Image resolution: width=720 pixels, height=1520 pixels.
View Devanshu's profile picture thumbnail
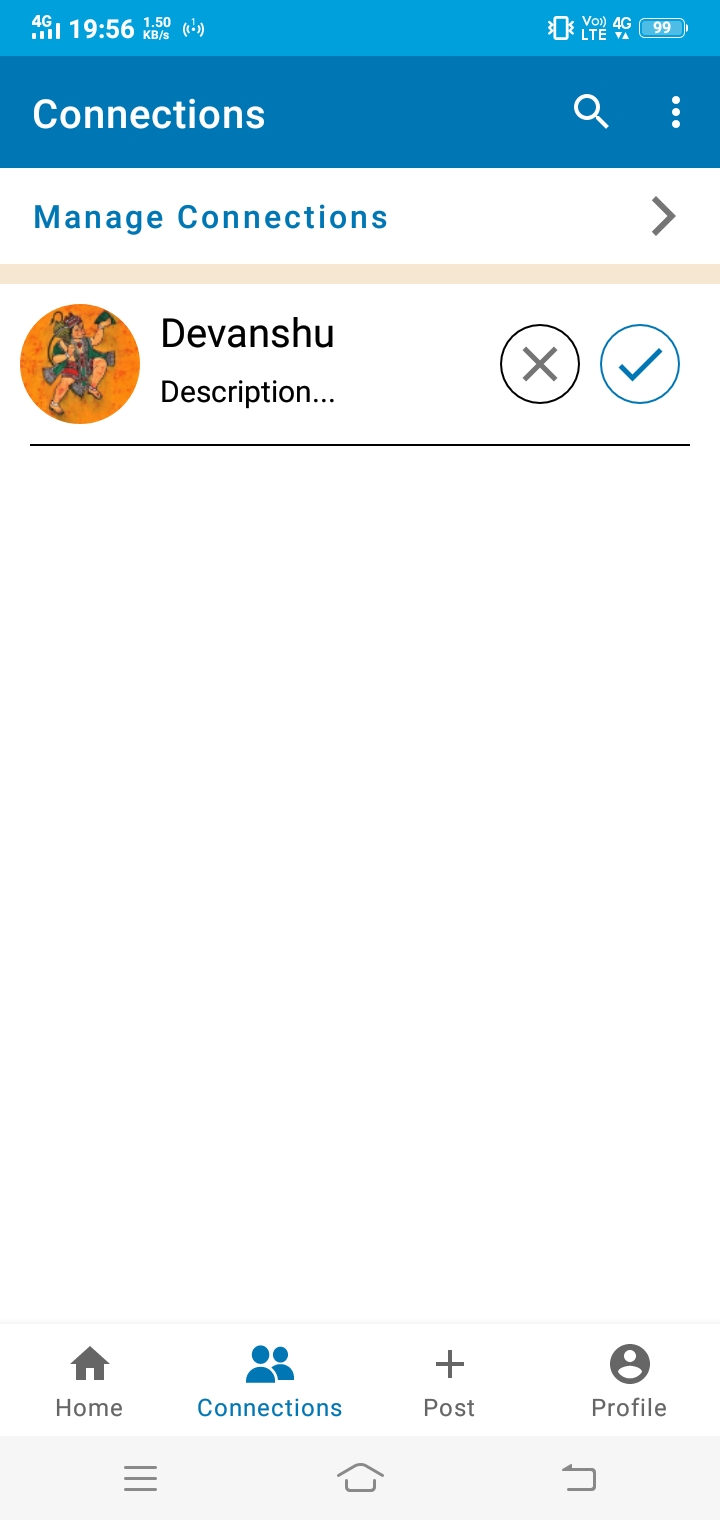80,364
